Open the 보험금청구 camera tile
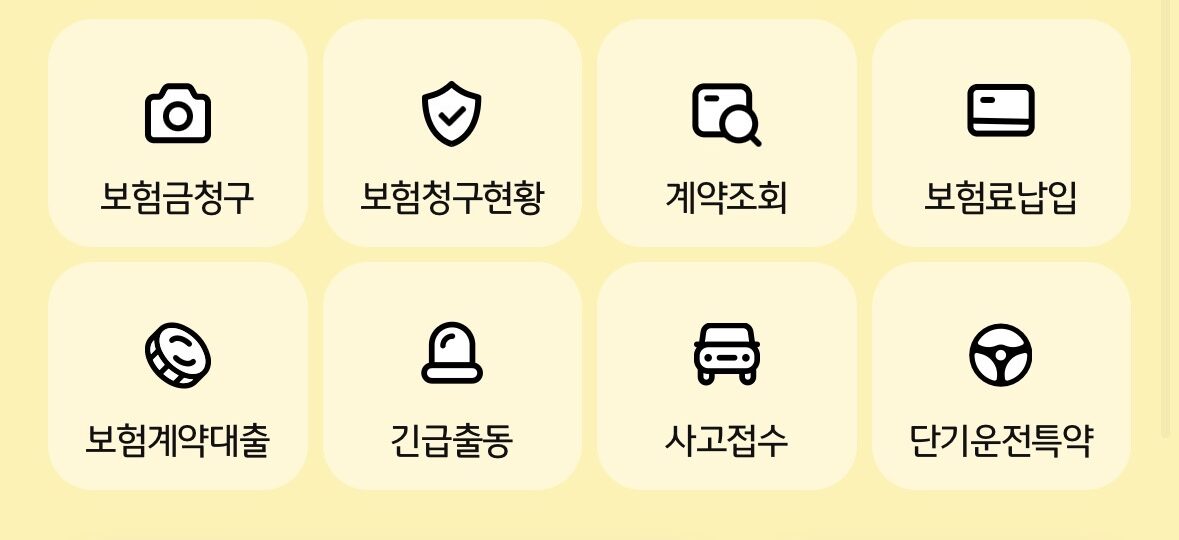1179x540 pixels. click(177, 134)
